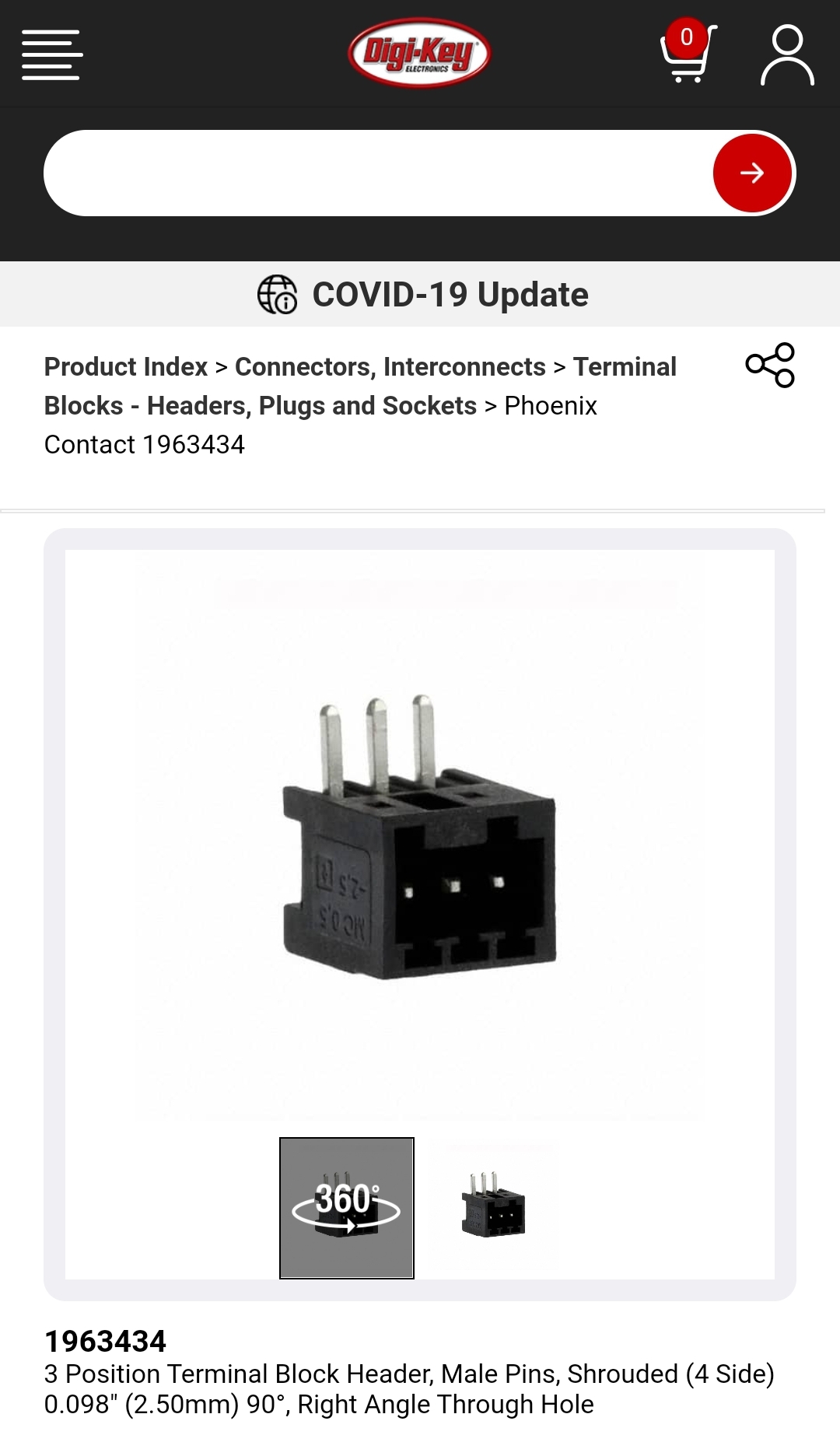Enlarge the main product image
Screen dimensions: 840x1456
click(x=419, y=836)
